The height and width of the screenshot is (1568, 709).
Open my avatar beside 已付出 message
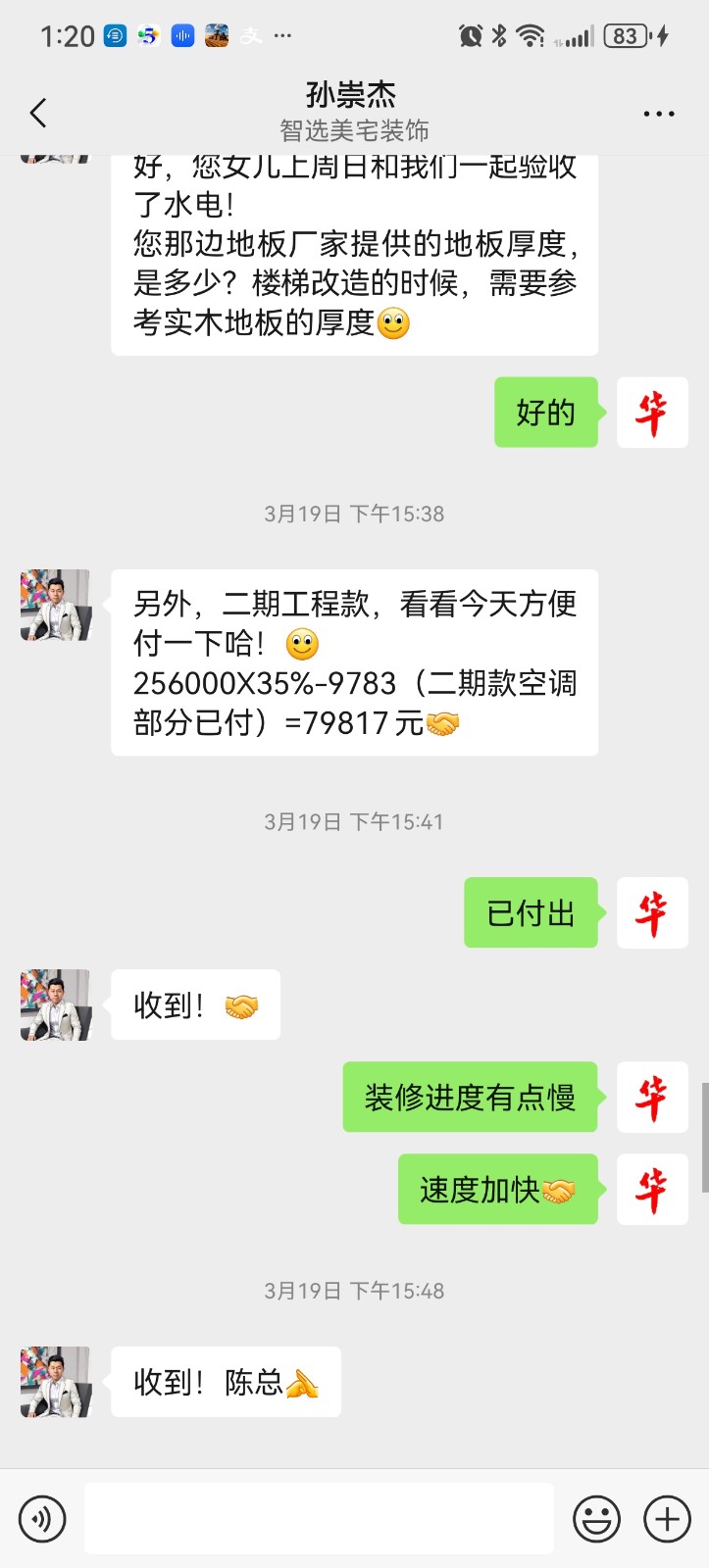652,913
